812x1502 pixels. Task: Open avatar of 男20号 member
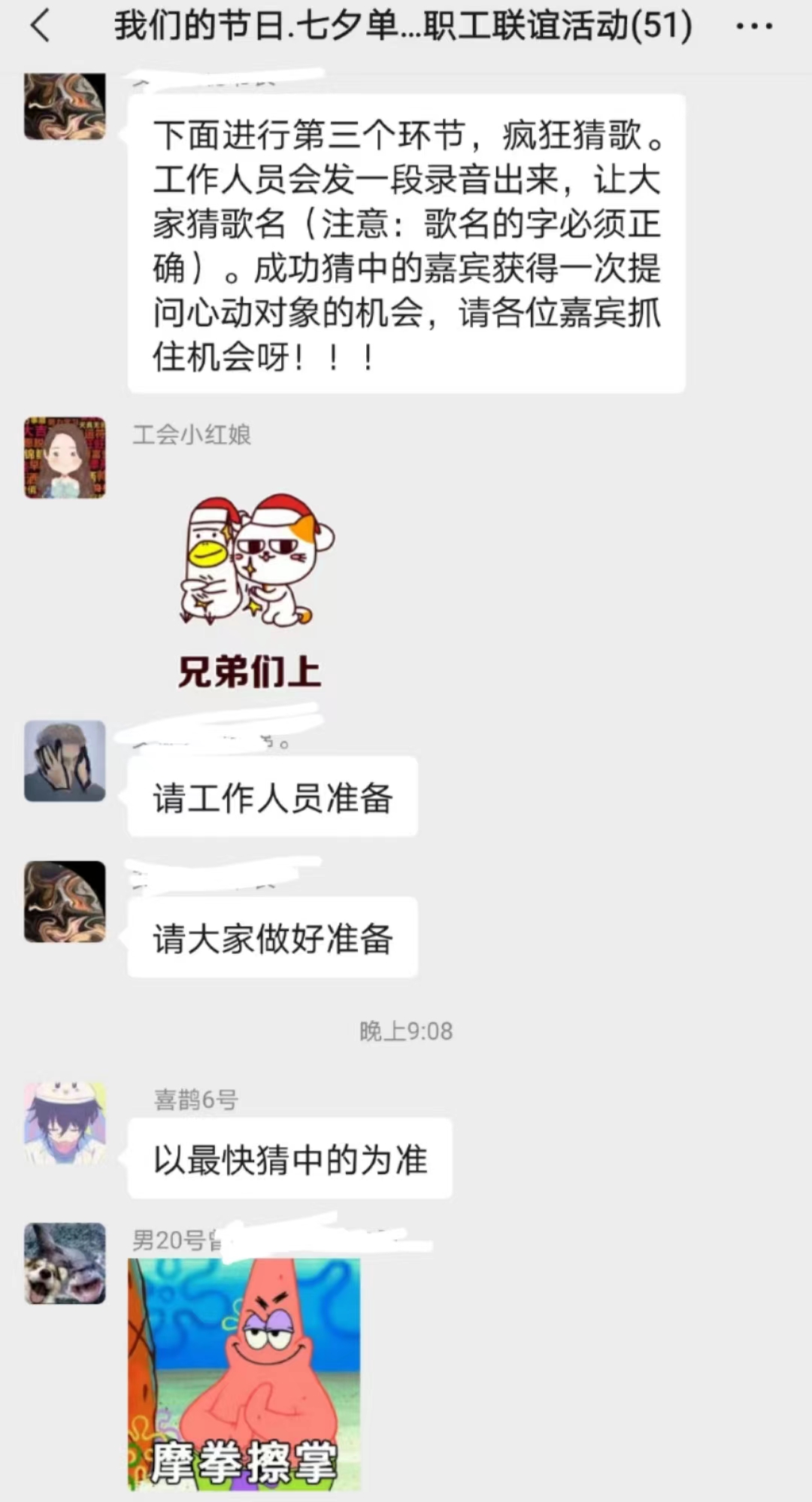pyautogui.click(x=65, y=1264)
